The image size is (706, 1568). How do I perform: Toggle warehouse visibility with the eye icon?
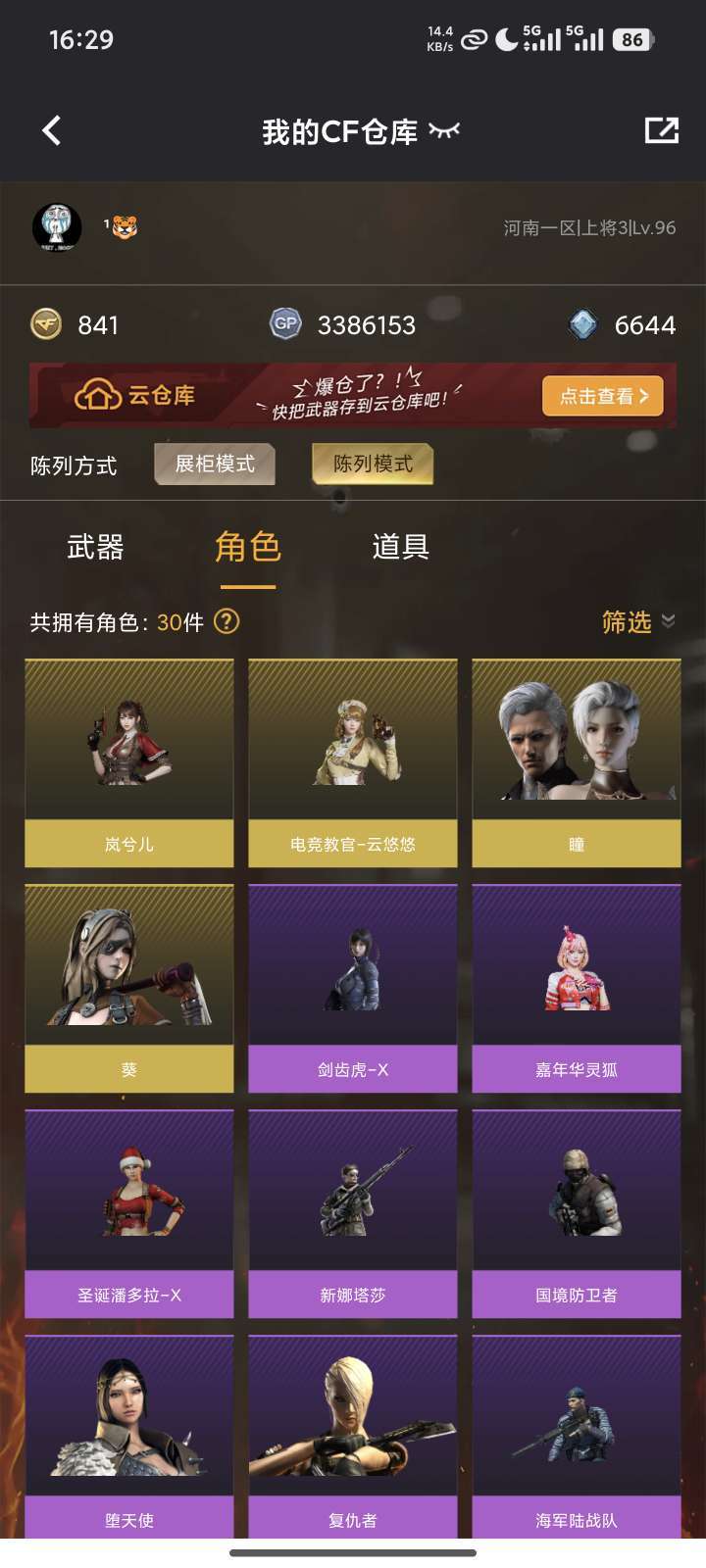click(444, 130)
